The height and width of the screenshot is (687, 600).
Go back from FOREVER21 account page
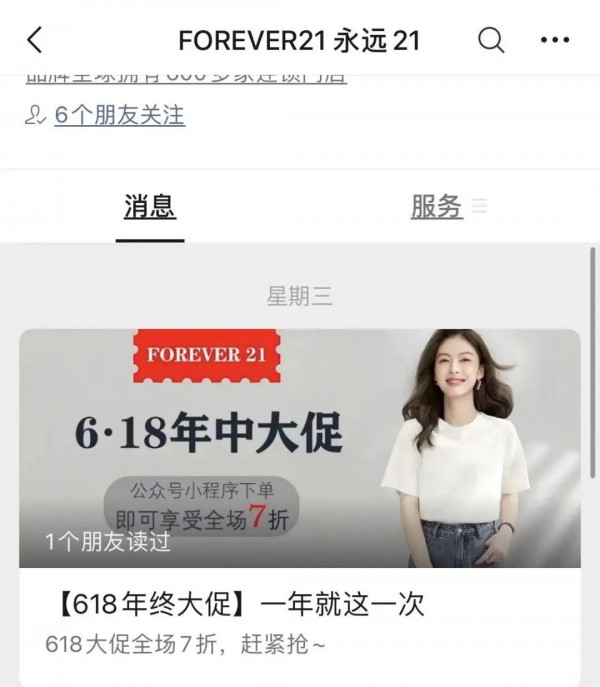click(35, 40)
